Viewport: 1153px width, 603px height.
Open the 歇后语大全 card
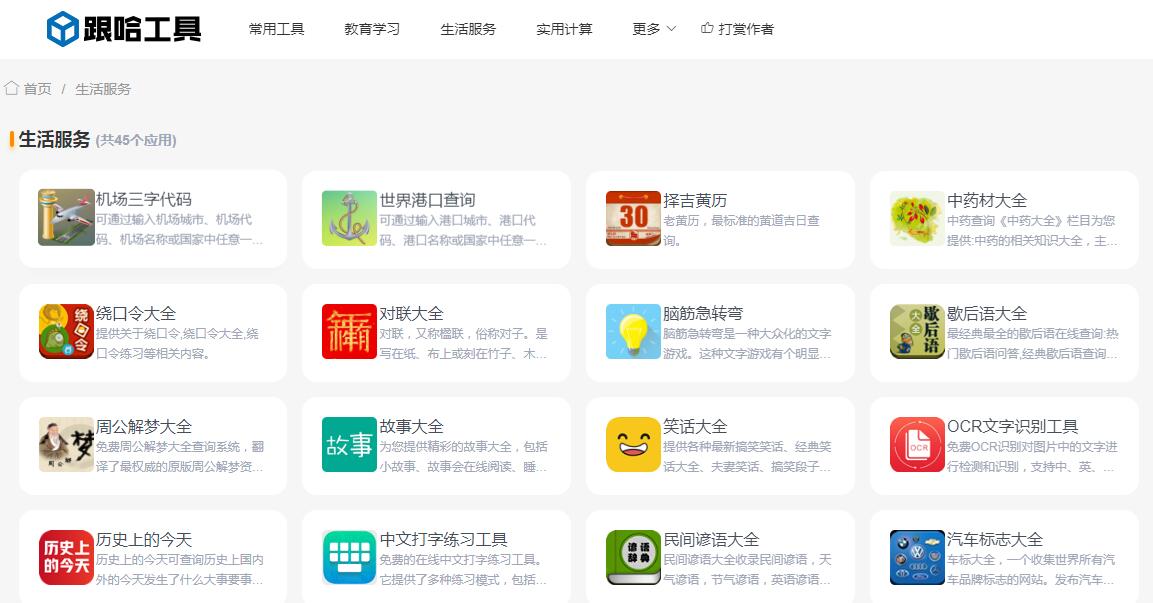pos(1004,332)
